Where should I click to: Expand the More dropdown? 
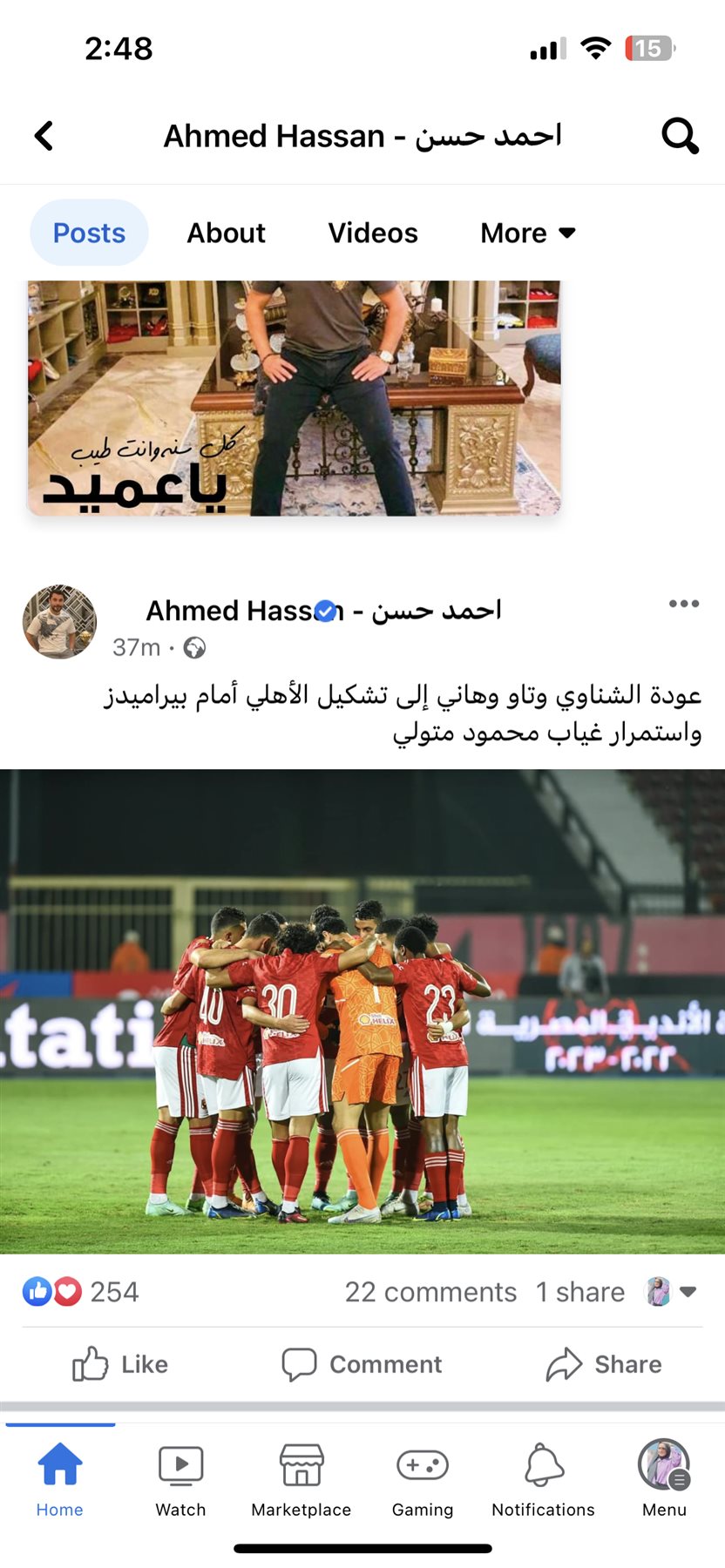(x=527, y=233)
